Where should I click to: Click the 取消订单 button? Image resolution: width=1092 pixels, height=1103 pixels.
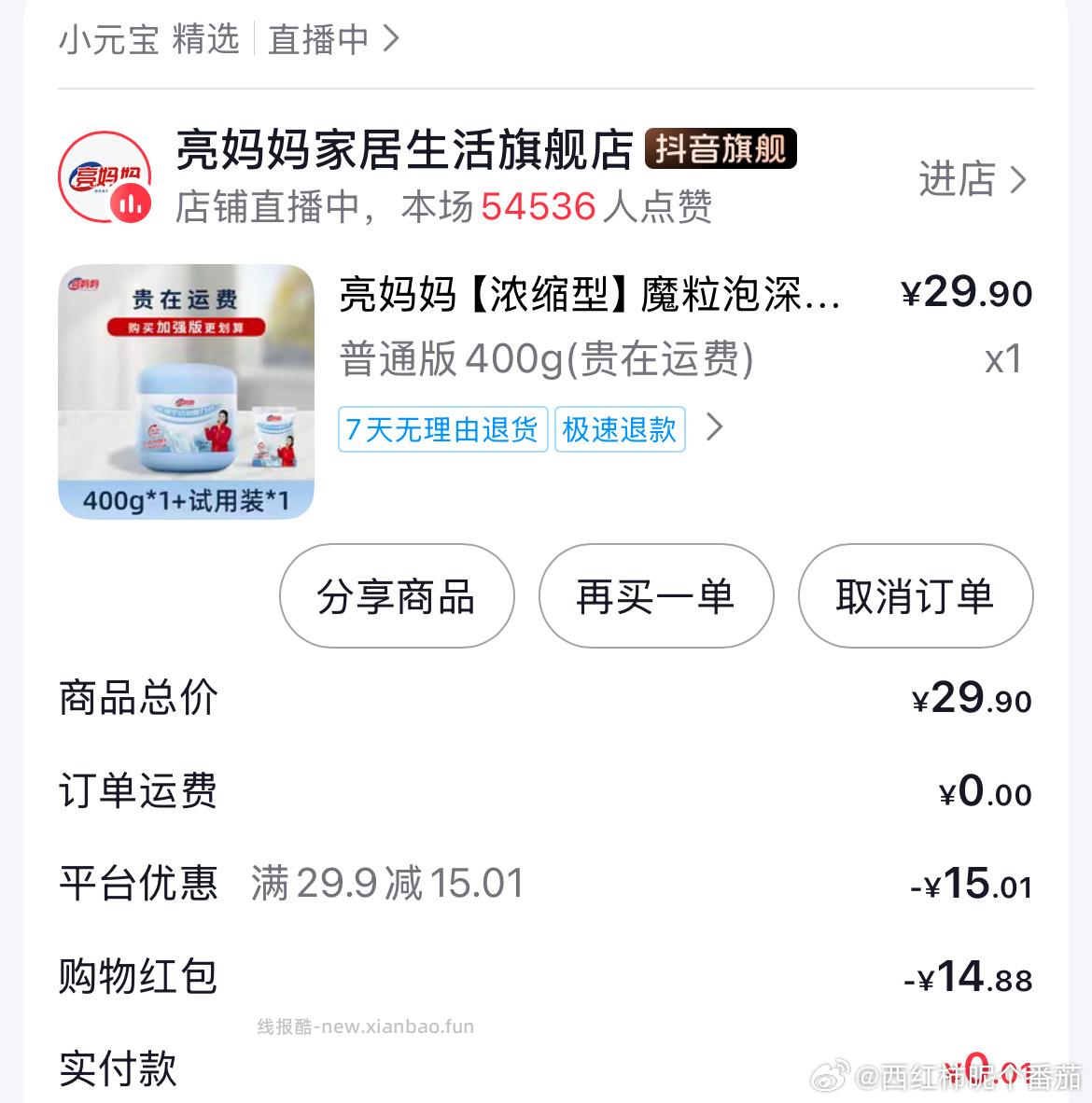pyautogui.click(x=915, y=597)
